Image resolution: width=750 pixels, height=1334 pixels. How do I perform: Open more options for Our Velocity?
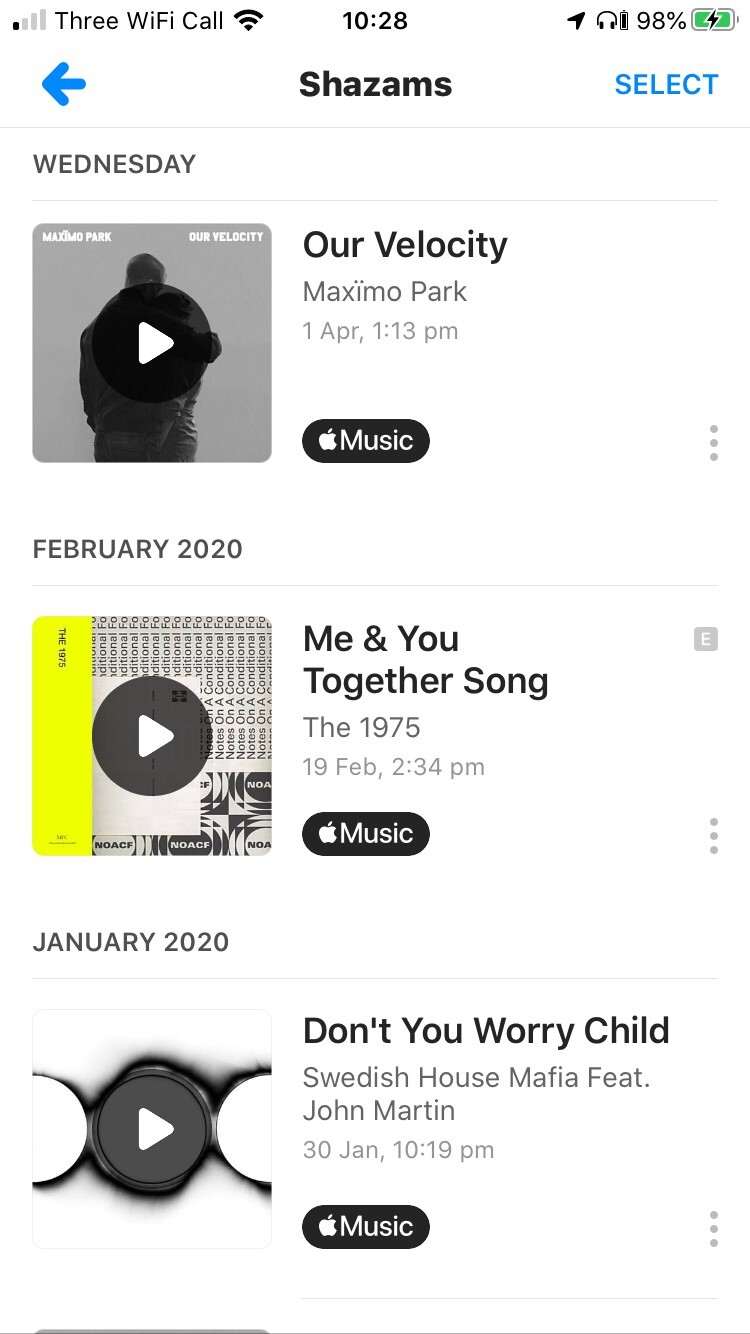(x=713, y=442)
